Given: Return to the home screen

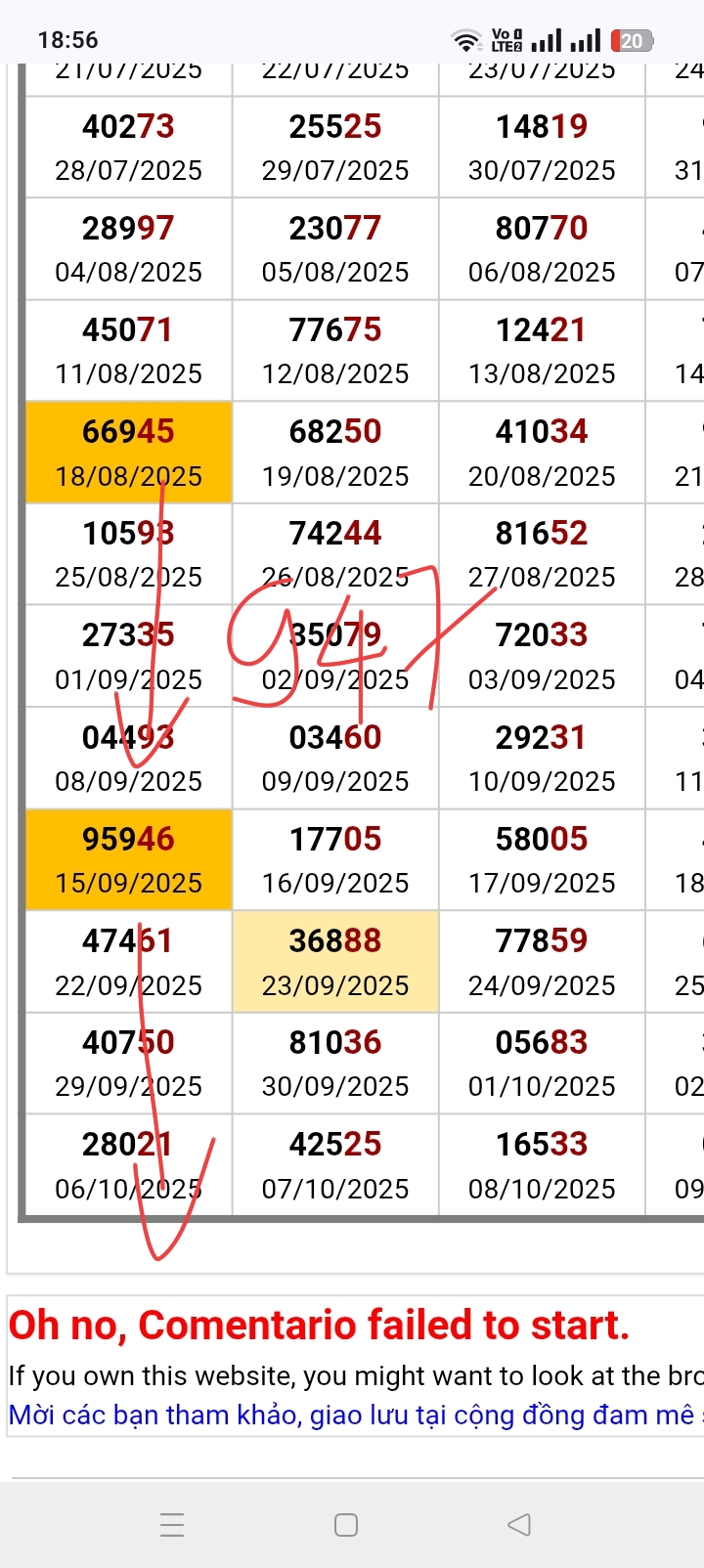Looking at the screenshot, I should pyautogui.click(x=346, y=1524).
